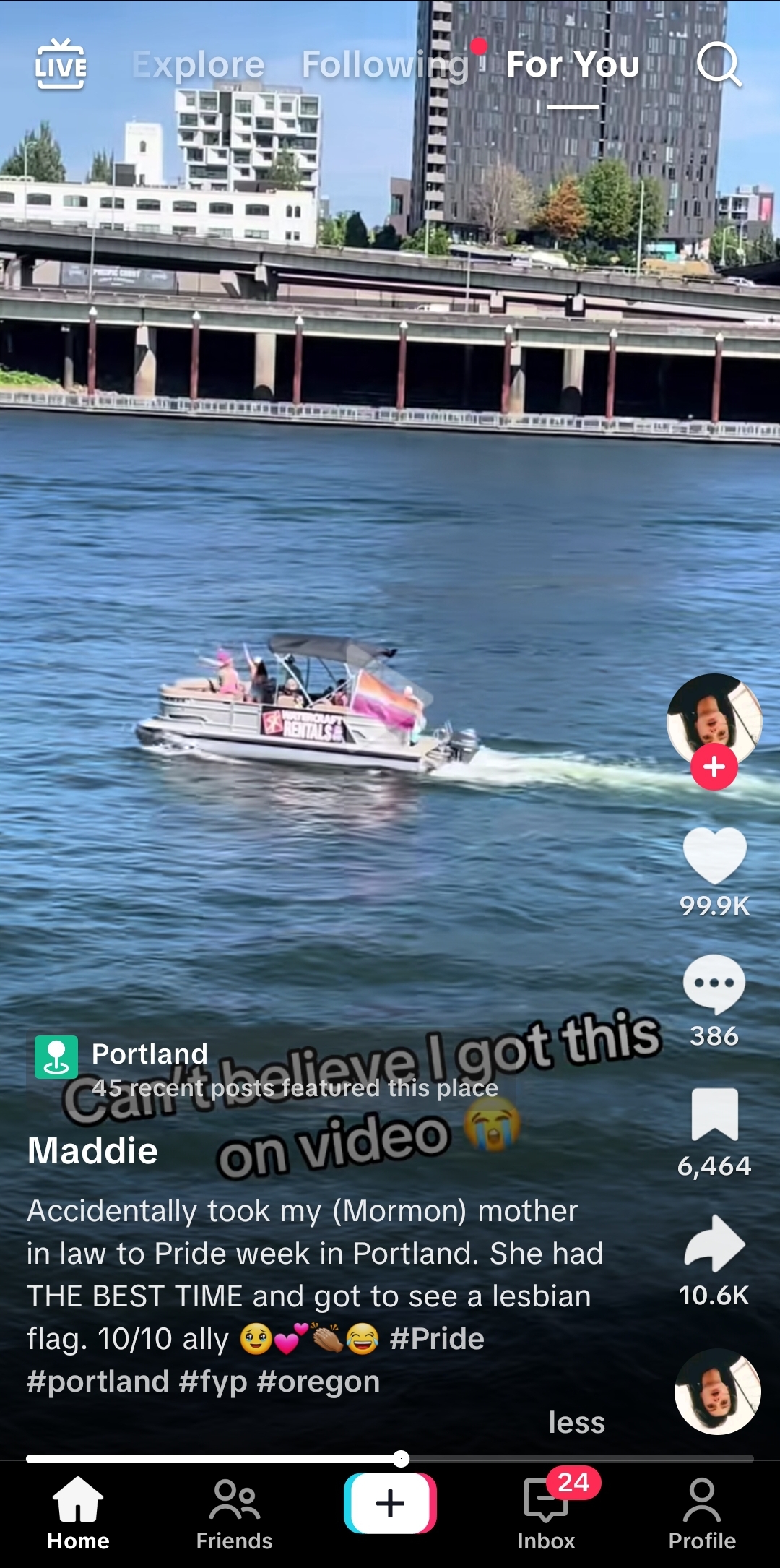Open the search magnifier
780x1568 pixels.
tap(719, 64)
